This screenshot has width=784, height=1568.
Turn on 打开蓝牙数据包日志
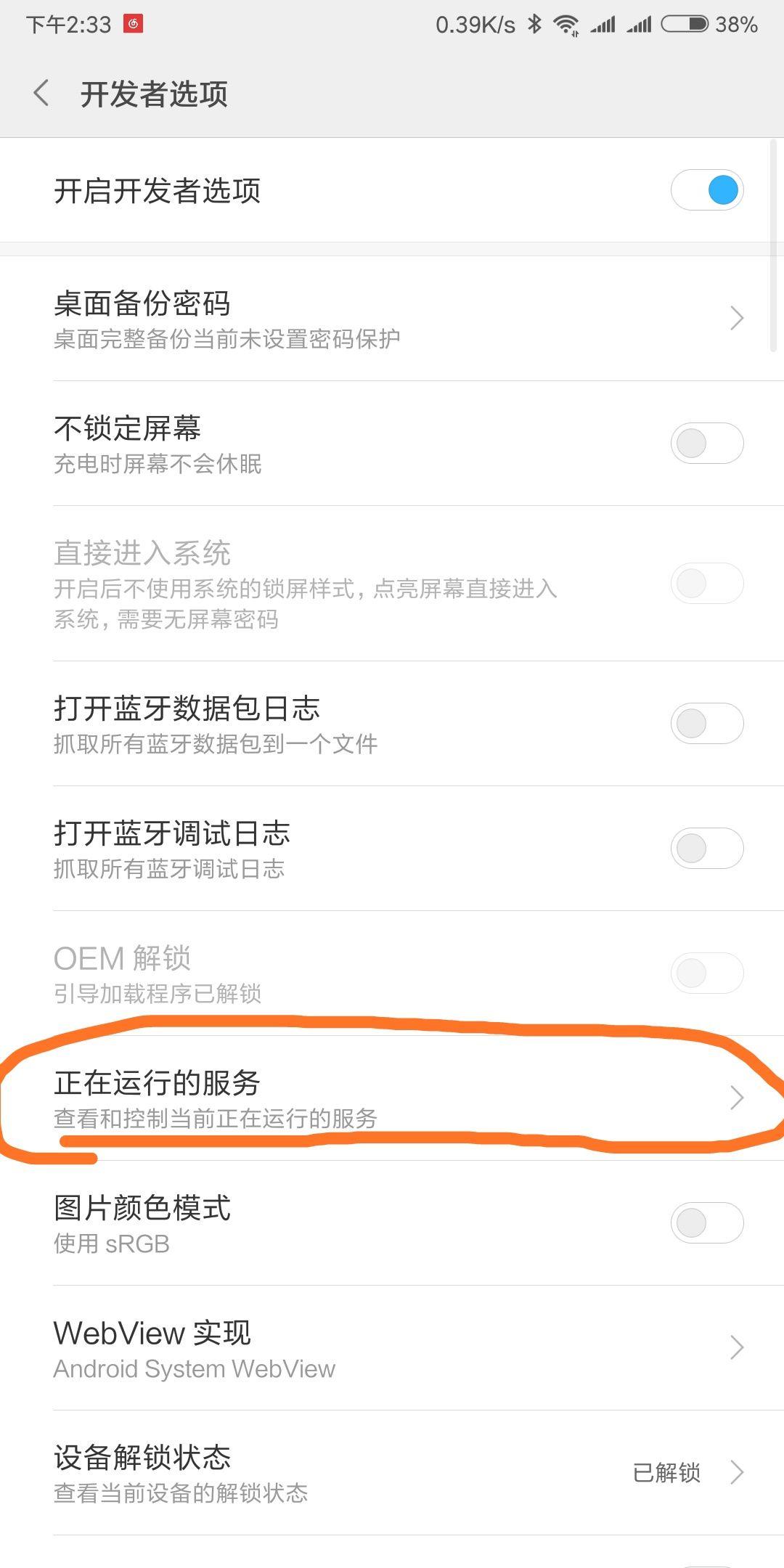point(706,724)
